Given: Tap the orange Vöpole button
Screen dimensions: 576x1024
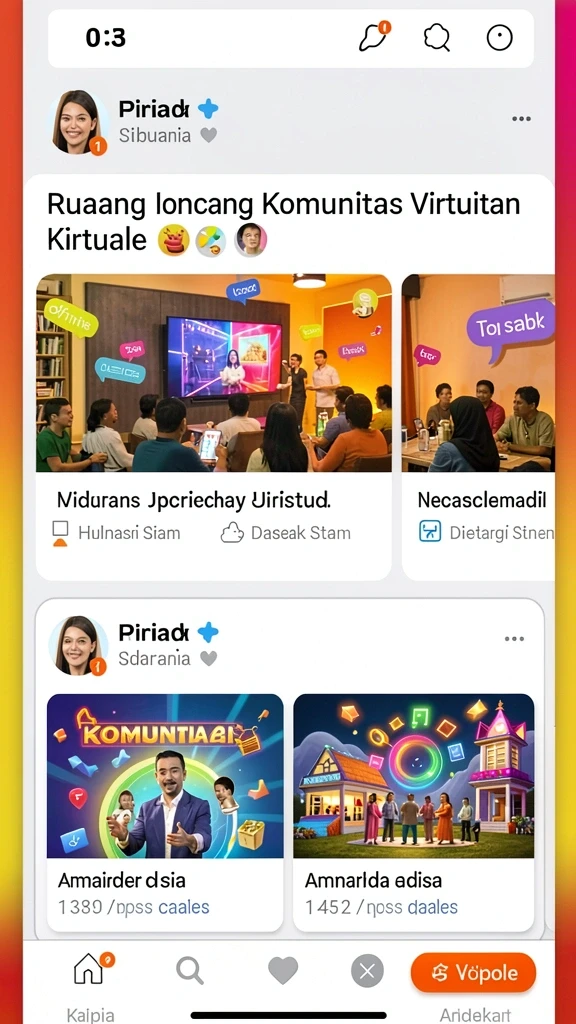Looking at the screenshot, I should (473, 973).
